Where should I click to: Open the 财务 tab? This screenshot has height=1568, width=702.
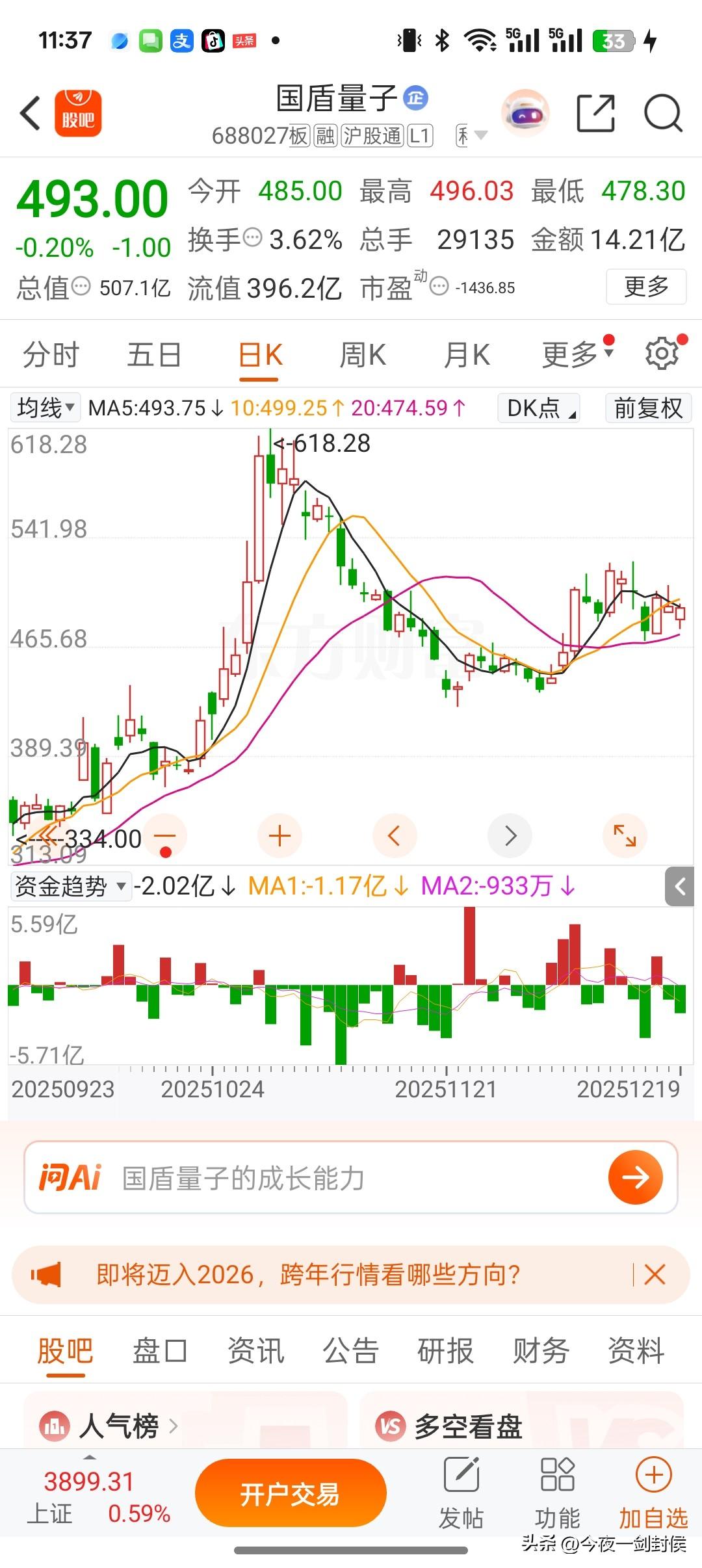541,1351
